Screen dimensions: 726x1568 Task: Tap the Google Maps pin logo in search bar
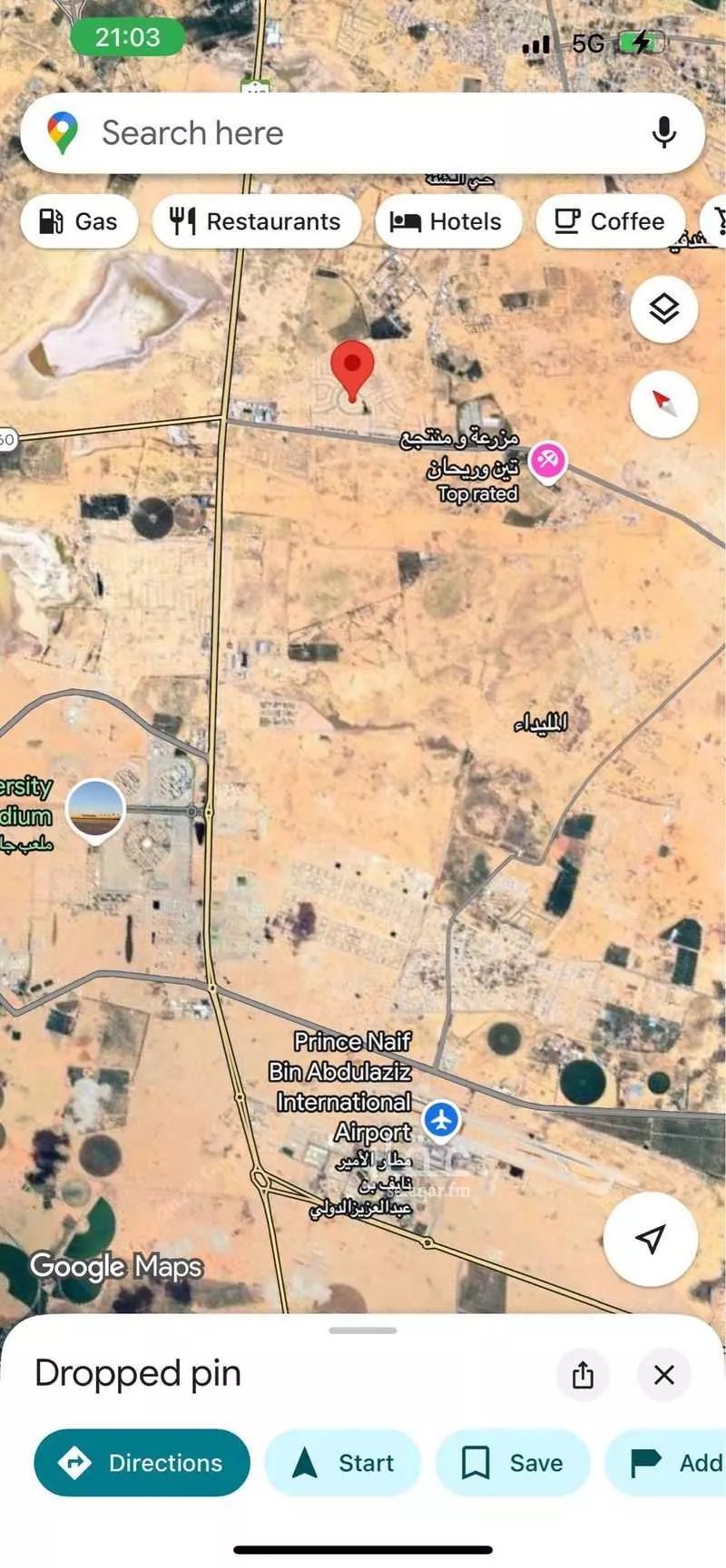click(x=63, y=132)
